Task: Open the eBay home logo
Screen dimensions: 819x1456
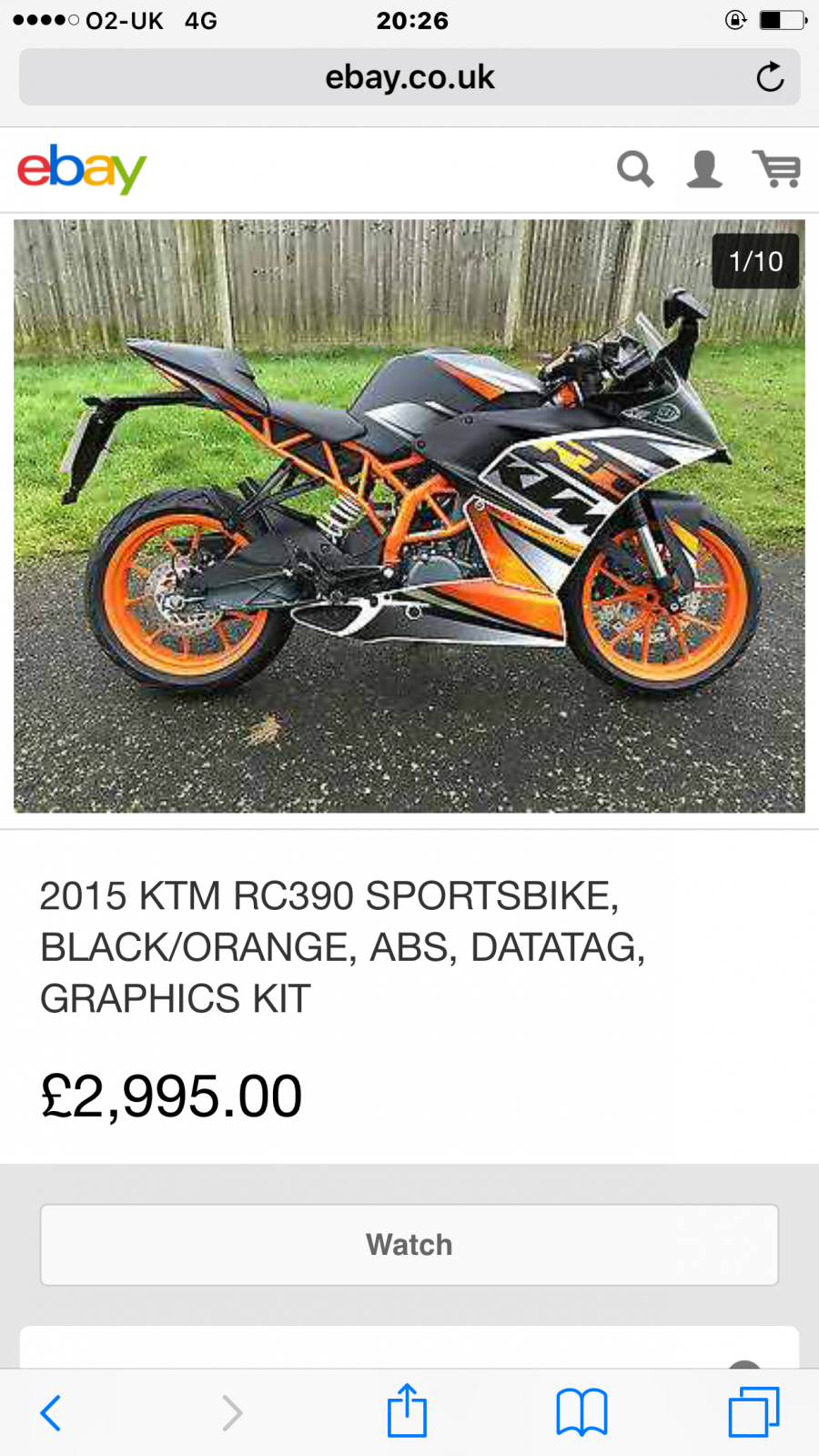Action: tap(82, 169)
